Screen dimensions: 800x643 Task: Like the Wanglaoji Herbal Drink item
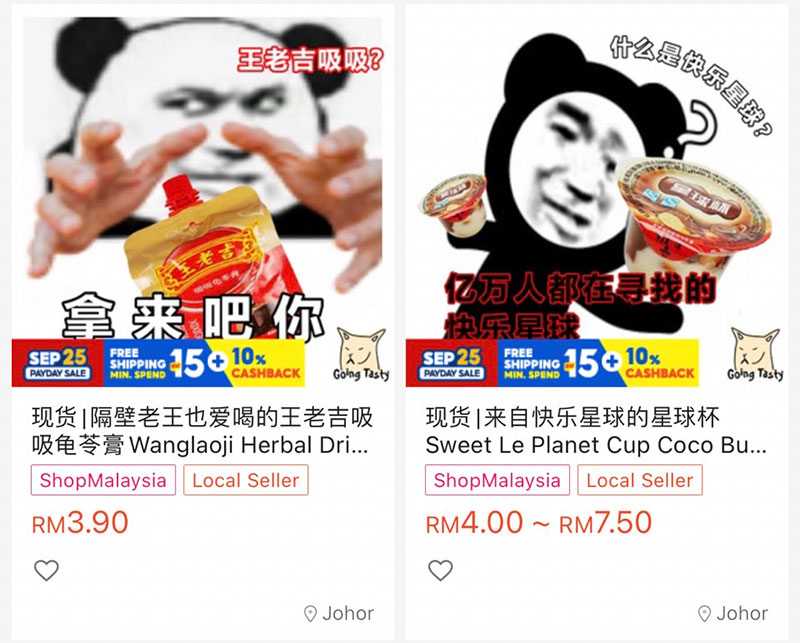click(x=46, y=570)
